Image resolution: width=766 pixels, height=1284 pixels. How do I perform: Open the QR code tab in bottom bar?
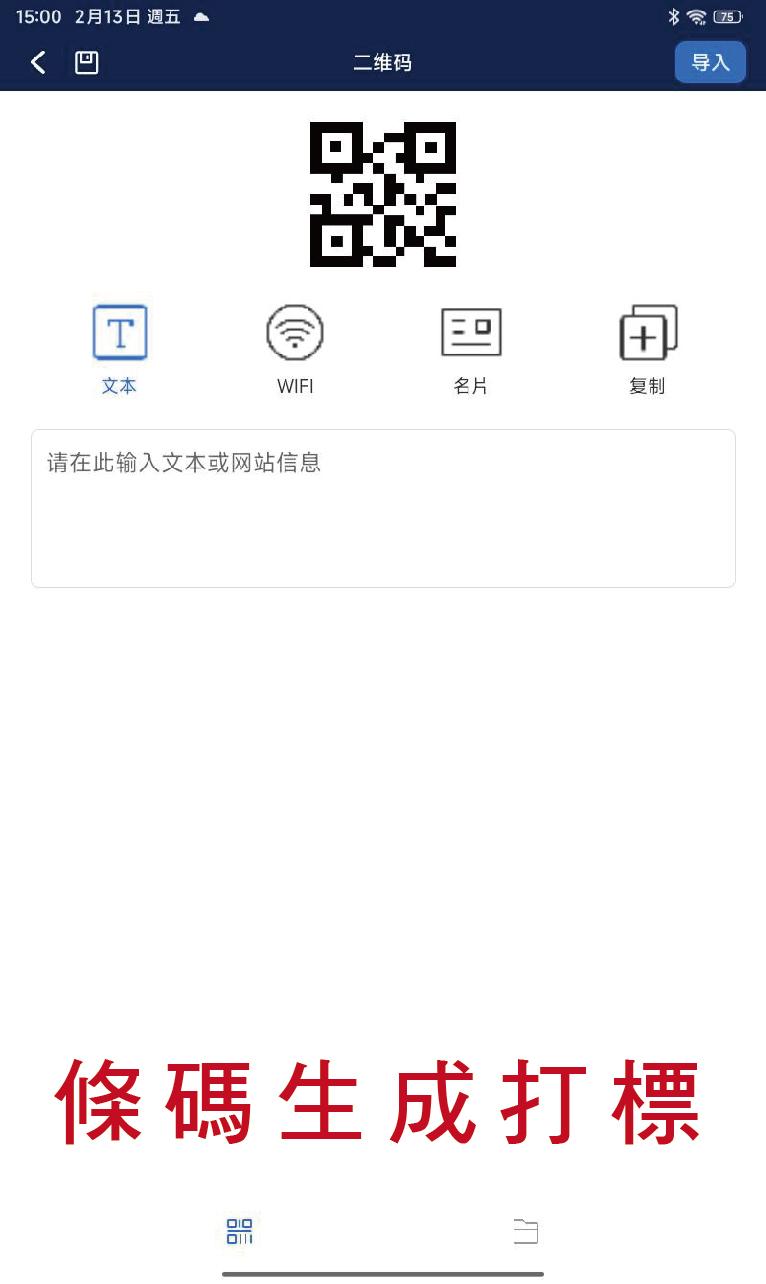[240, 1231]
